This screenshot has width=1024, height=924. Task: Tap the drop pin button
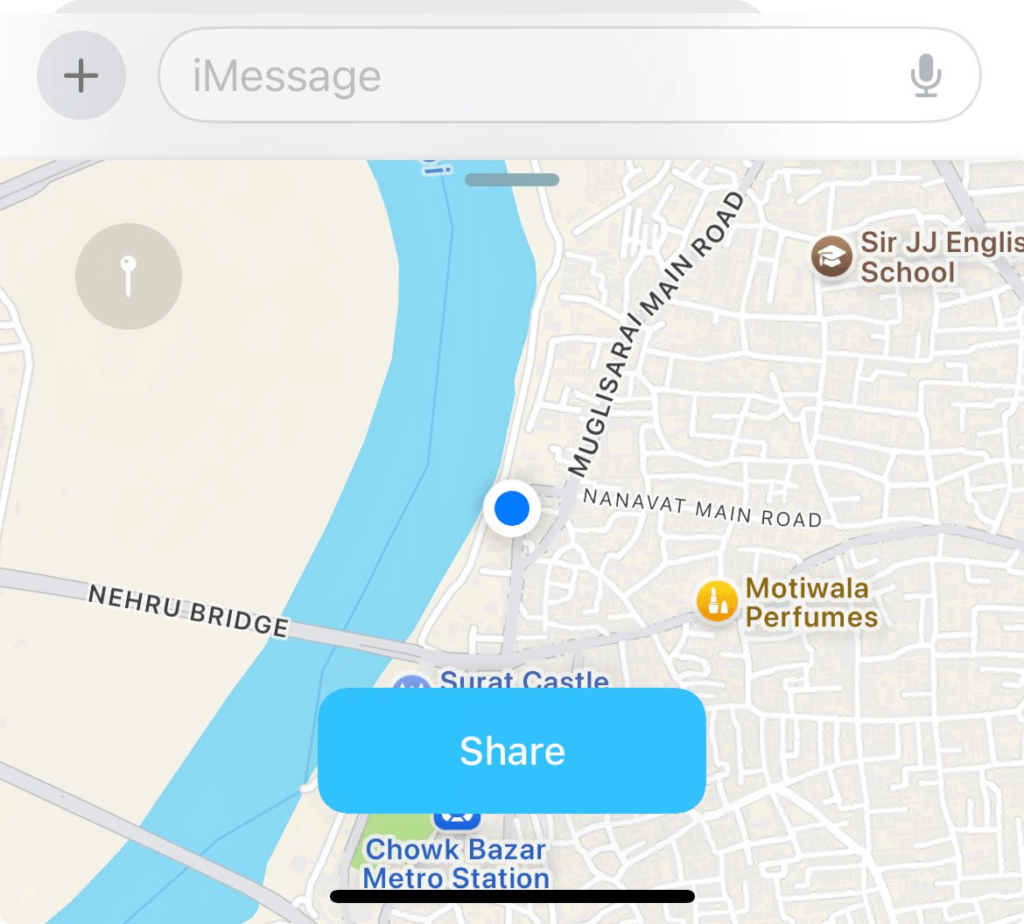point(128,276)
